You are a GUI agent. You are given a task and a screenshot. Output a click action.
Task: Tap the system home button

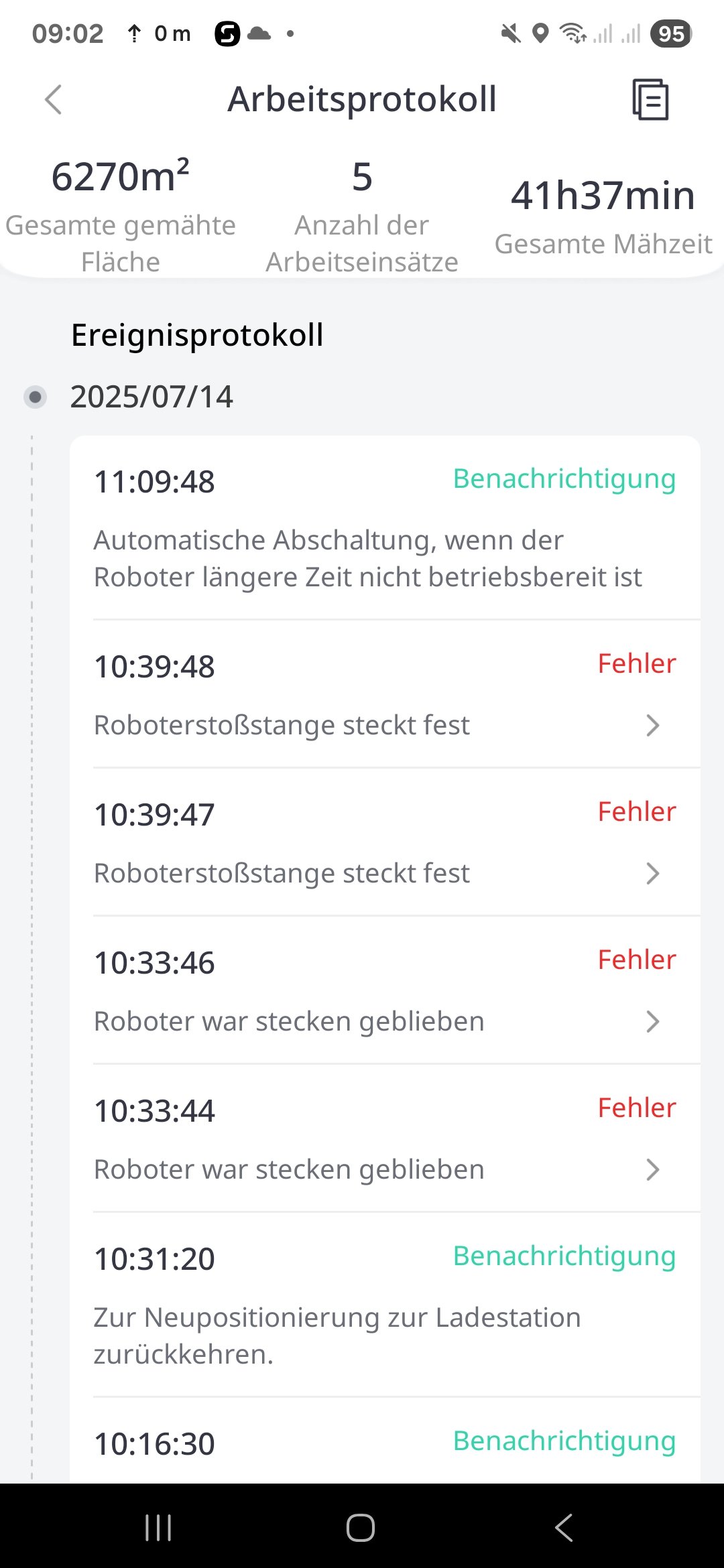[x=361, y=1528]
